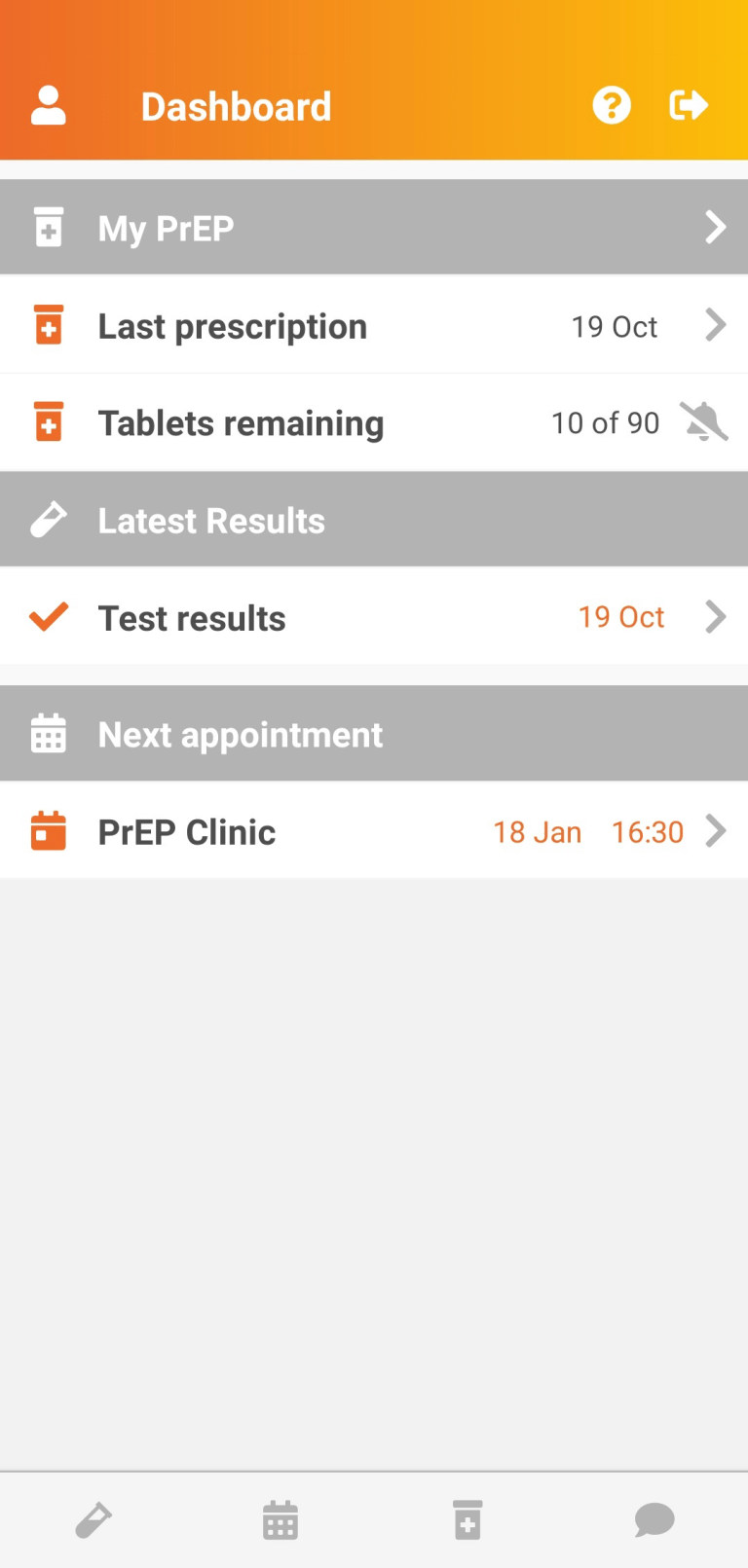
Task: Open the profile icon in the header
Action: click(x=49, y=104)
